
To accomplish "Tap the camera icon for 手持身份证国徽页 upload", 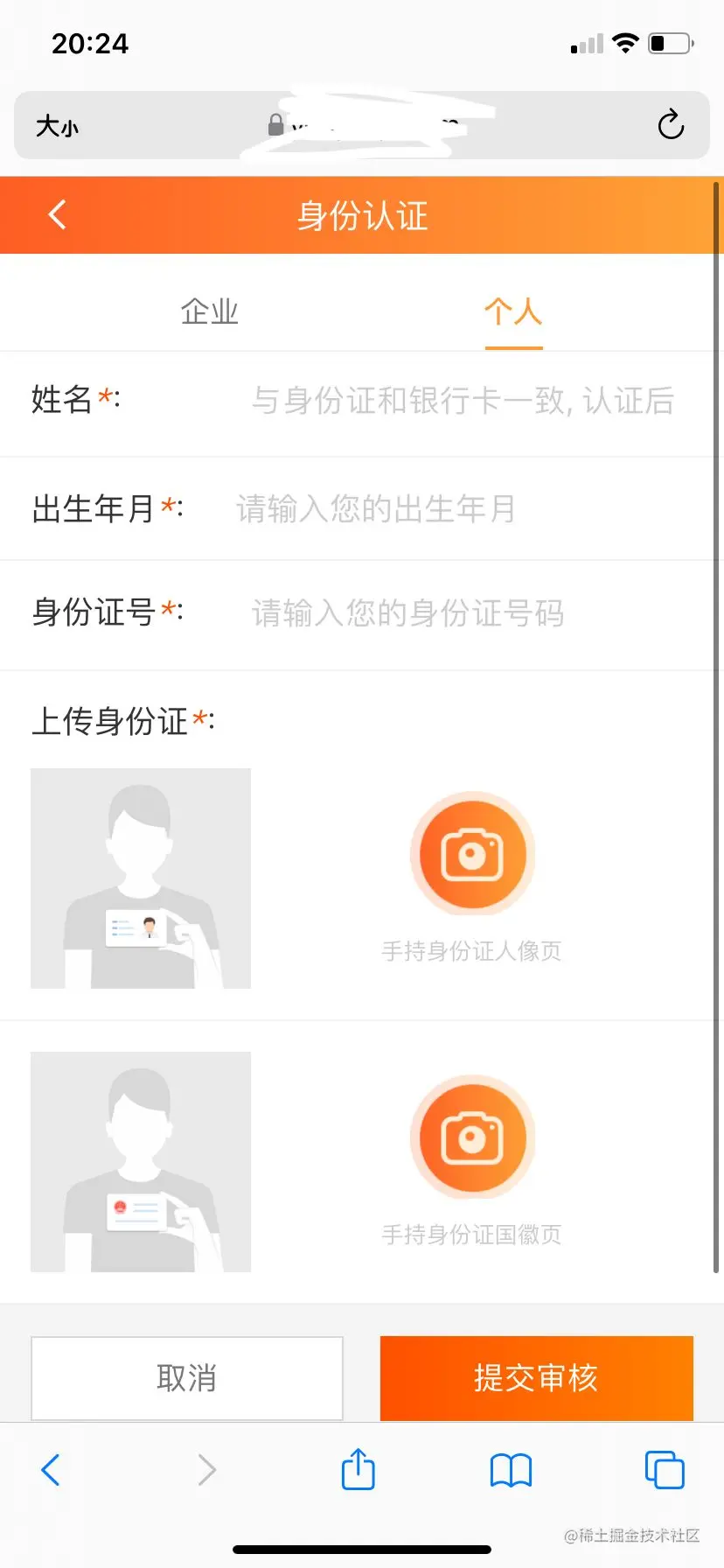I will (x=472, y=1137).
